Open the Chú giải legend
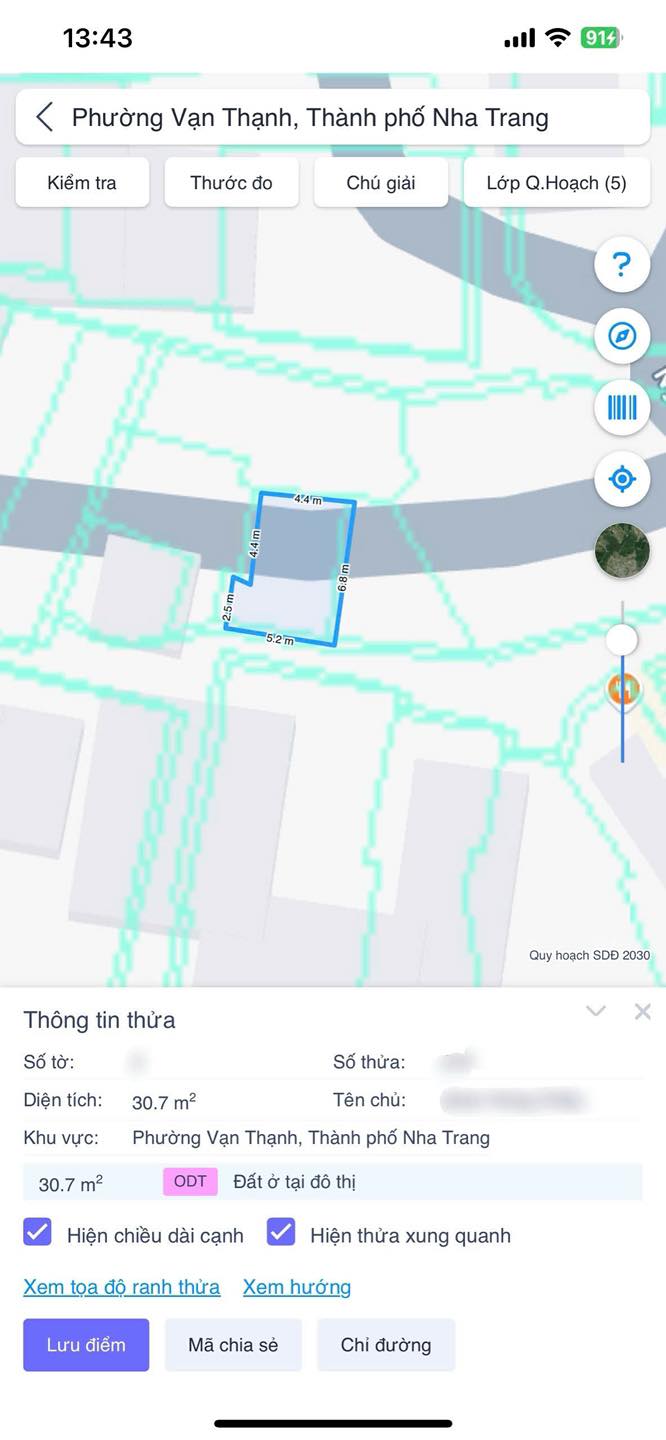The width and height of the screenshot is (666, 1440). coord(381,183)
